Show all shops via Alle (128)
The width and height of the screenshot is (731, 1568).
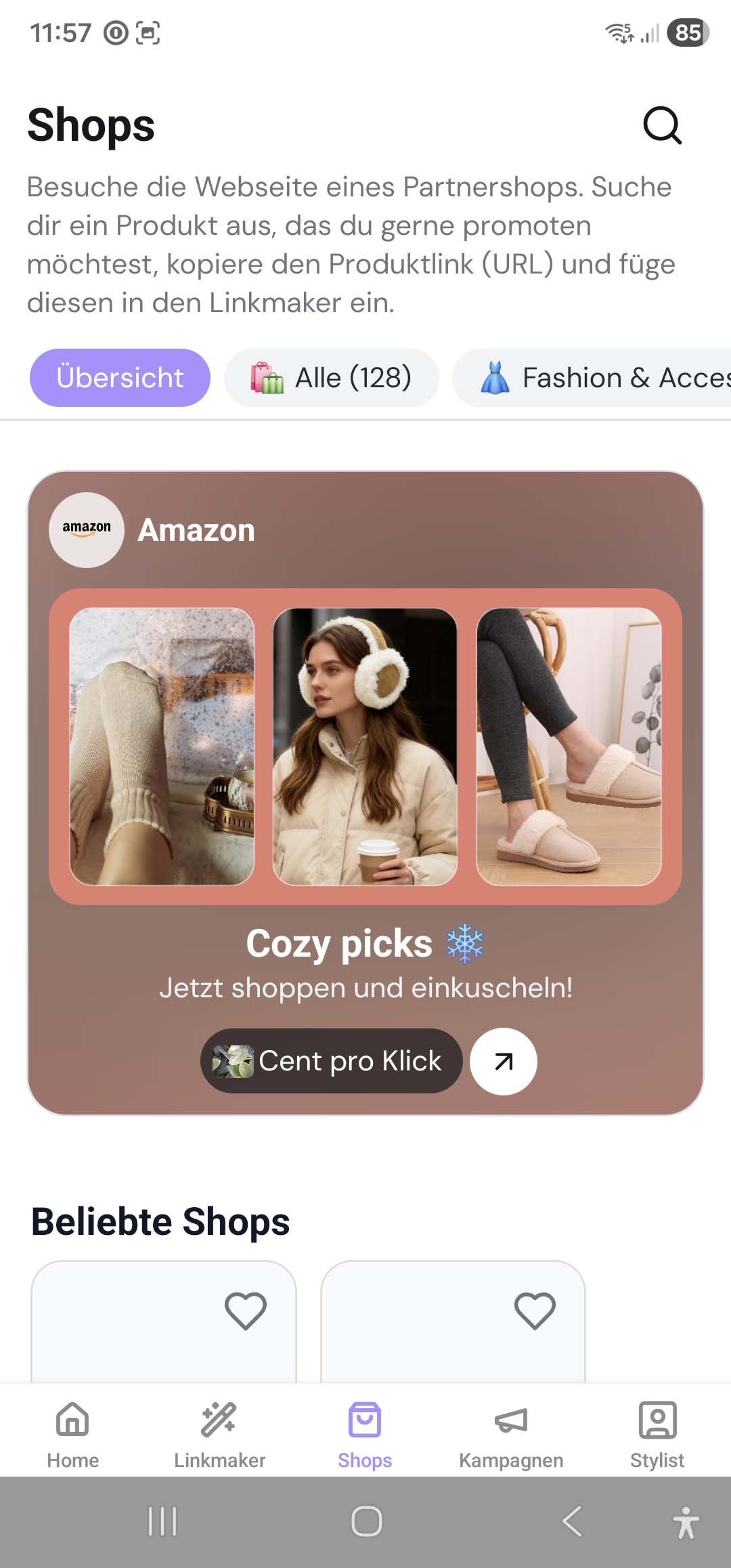332,378
